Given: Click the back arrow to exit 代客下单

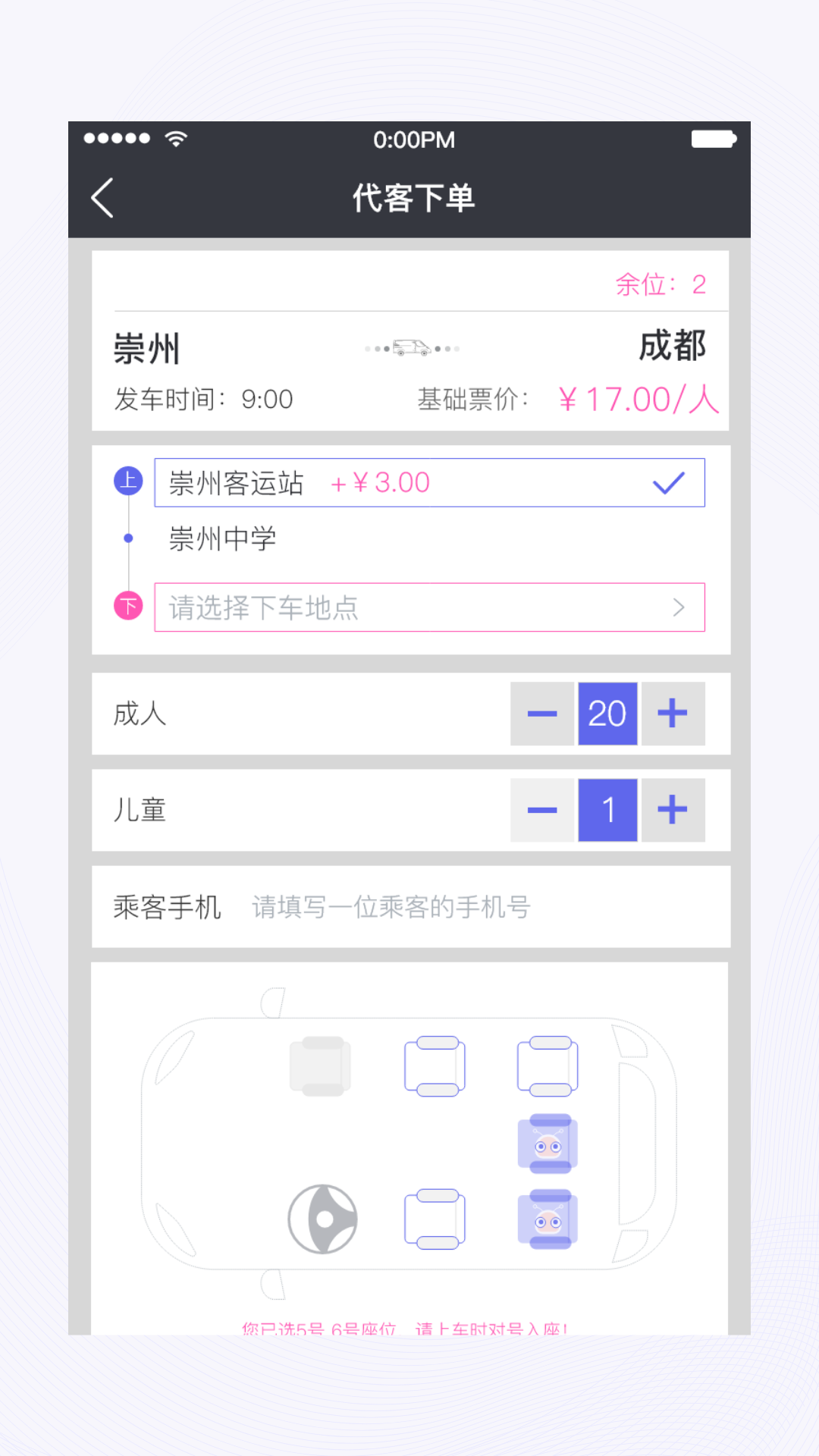Looking at the screenshot, I should point(103,197).
